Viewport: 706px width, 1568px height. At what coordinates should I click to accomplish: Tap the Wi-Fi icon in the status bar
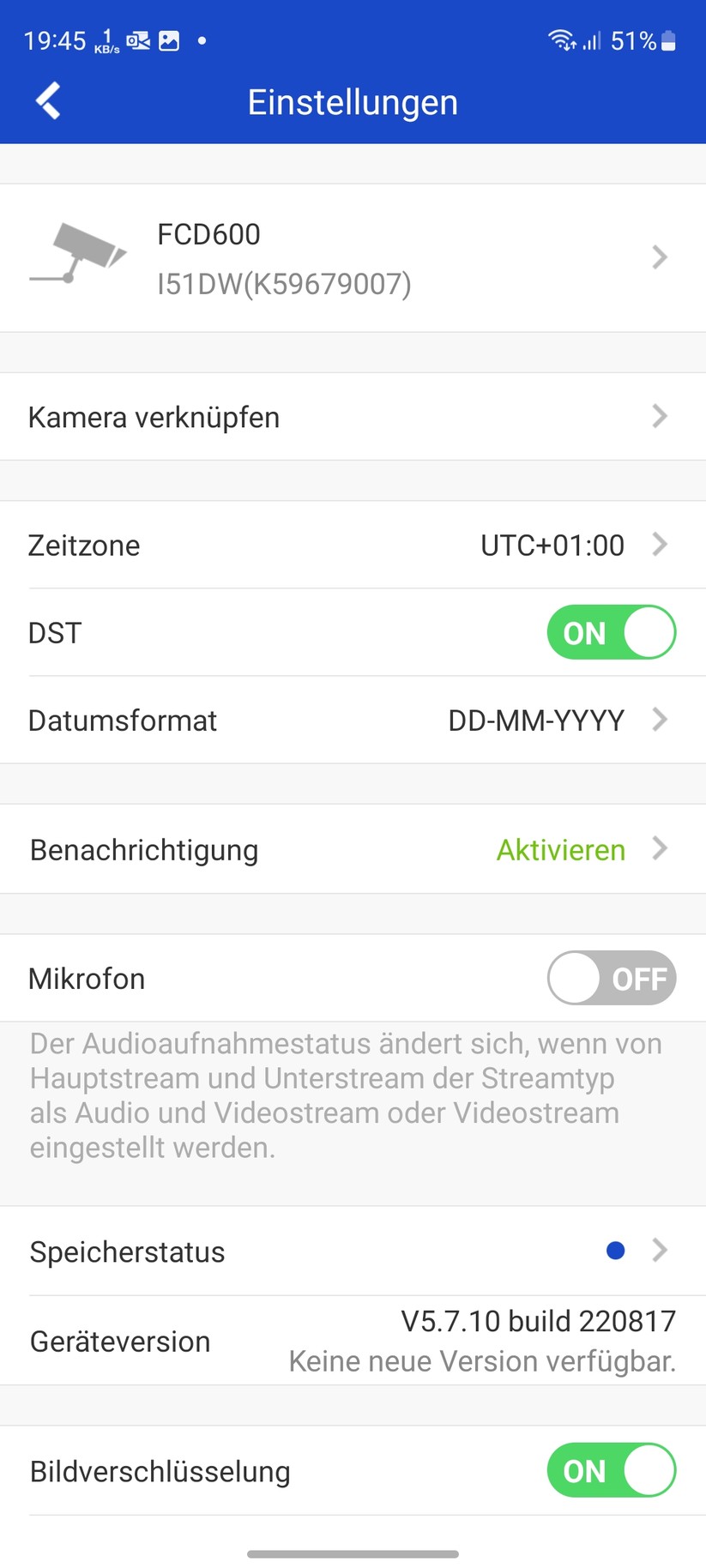click(x=562, y=39)
